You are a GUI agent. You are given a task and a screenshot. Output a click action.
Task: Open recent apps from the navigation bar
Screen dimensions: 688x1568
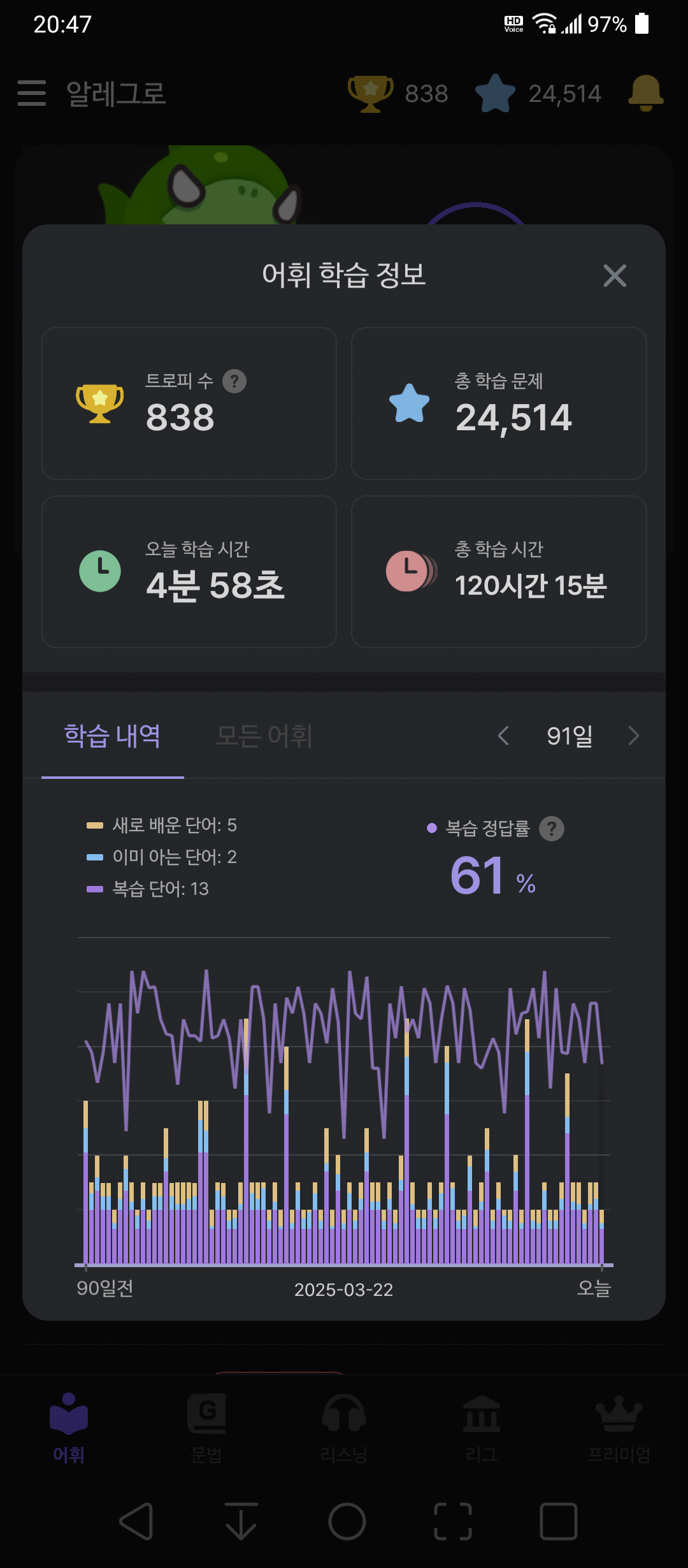click(x=558, y=1521)
